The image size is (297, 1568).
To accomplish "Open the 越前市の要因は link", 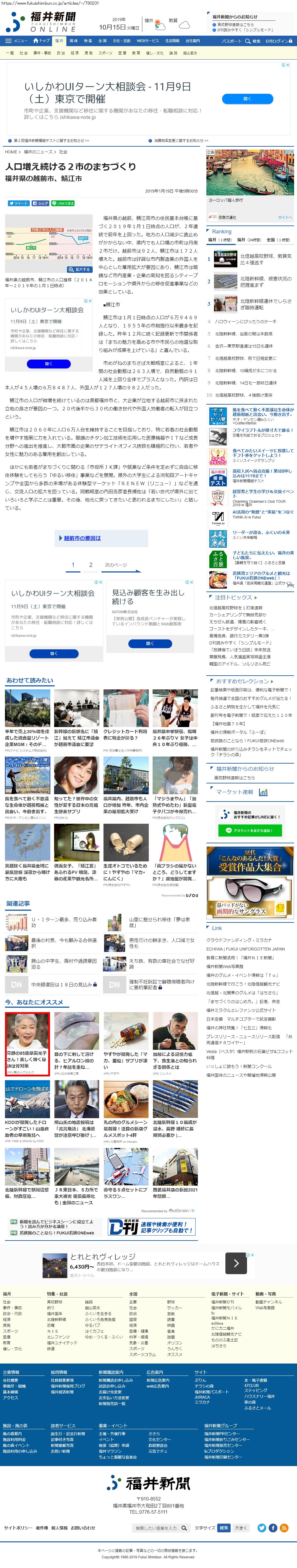I will point(82,538).
